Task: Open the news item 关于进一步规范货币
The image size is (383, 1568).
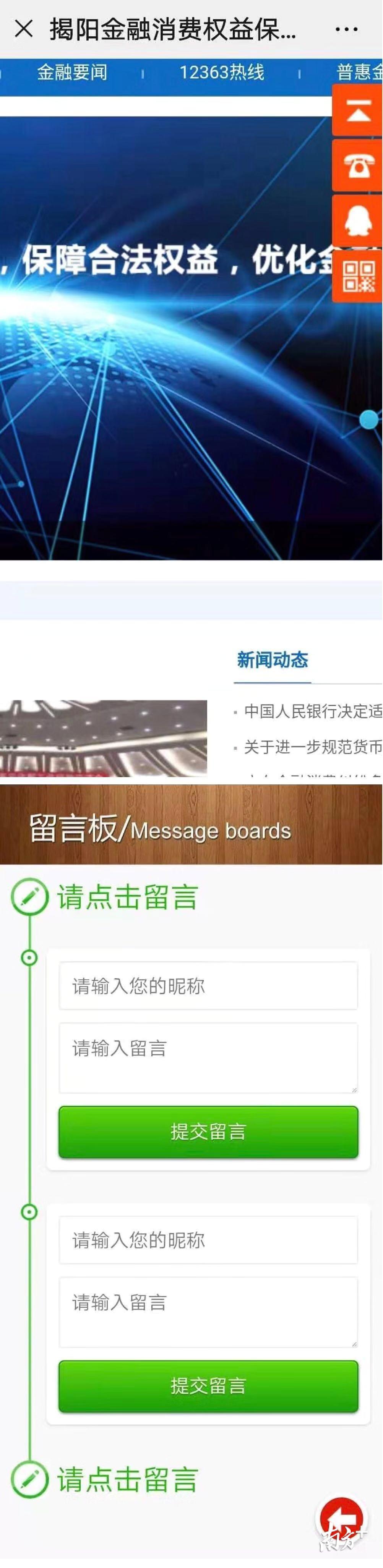Action: click(x=312, y=747)
